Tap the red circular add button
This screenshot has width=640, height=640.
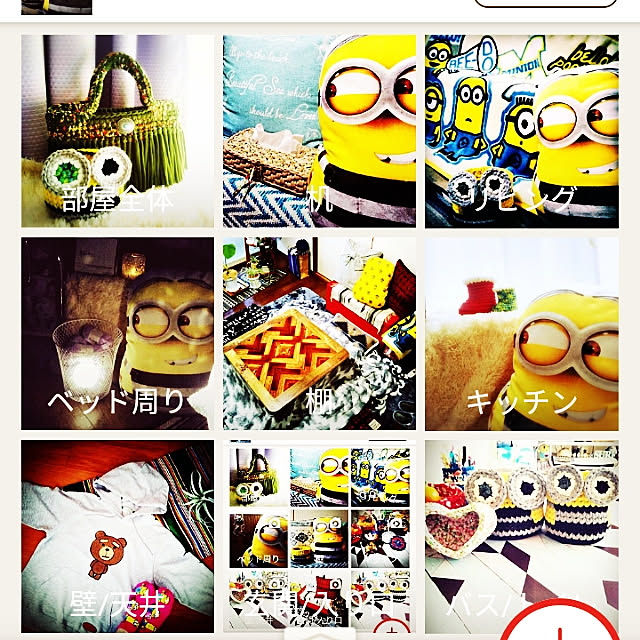tap(571, 625)
